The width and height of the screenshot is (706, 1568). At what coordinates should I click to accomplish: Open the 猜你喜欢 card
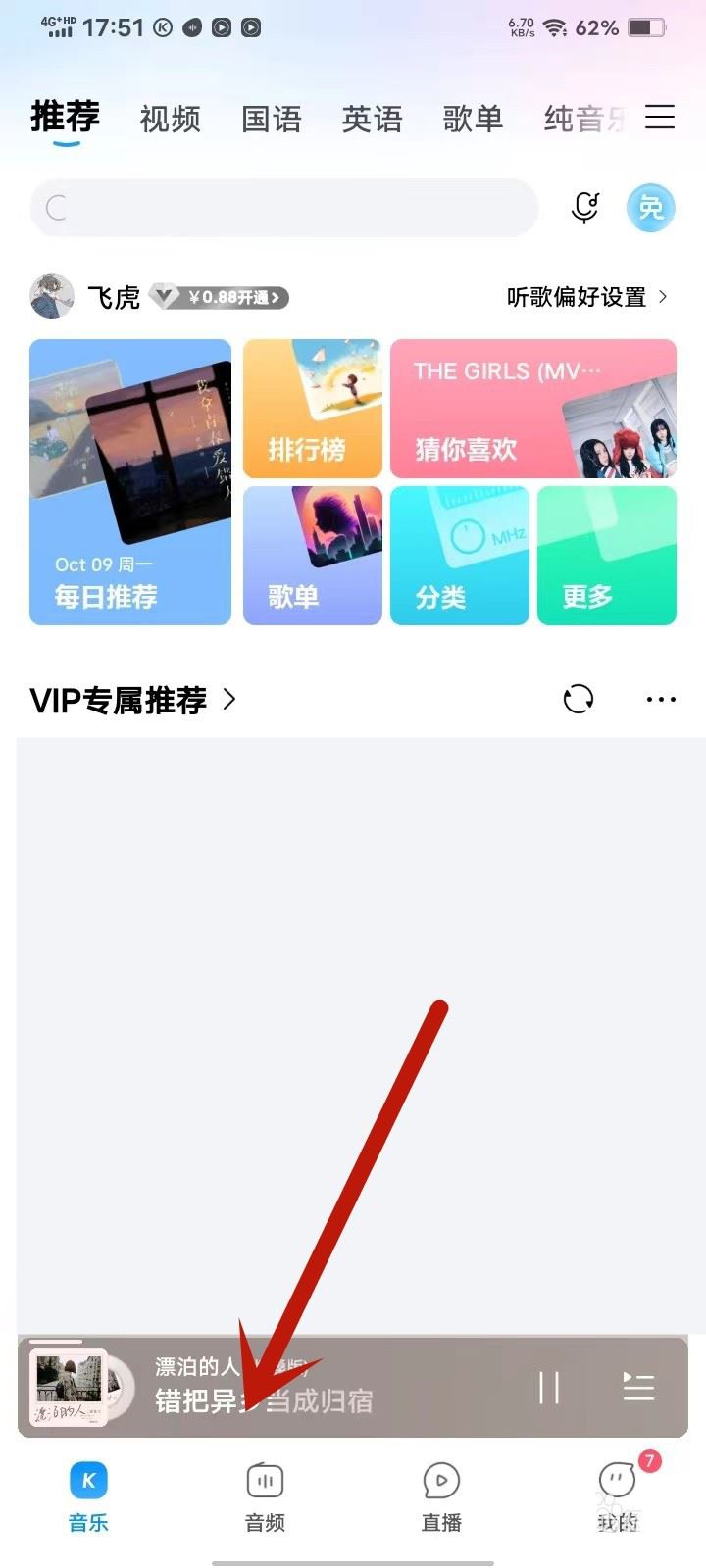point(532,409)
